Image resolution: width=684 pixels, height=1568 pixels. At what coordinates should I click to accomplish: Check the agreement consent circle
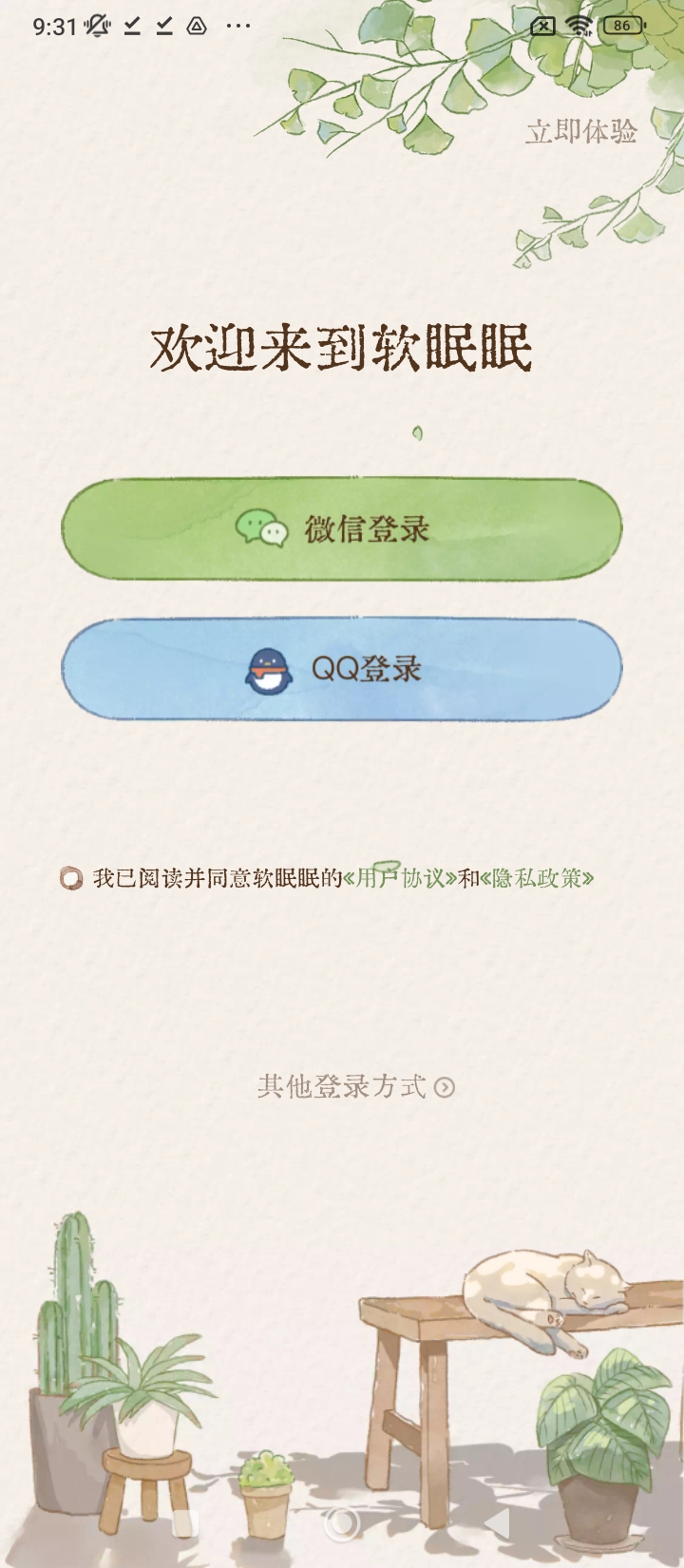click(x=71, y=878)
